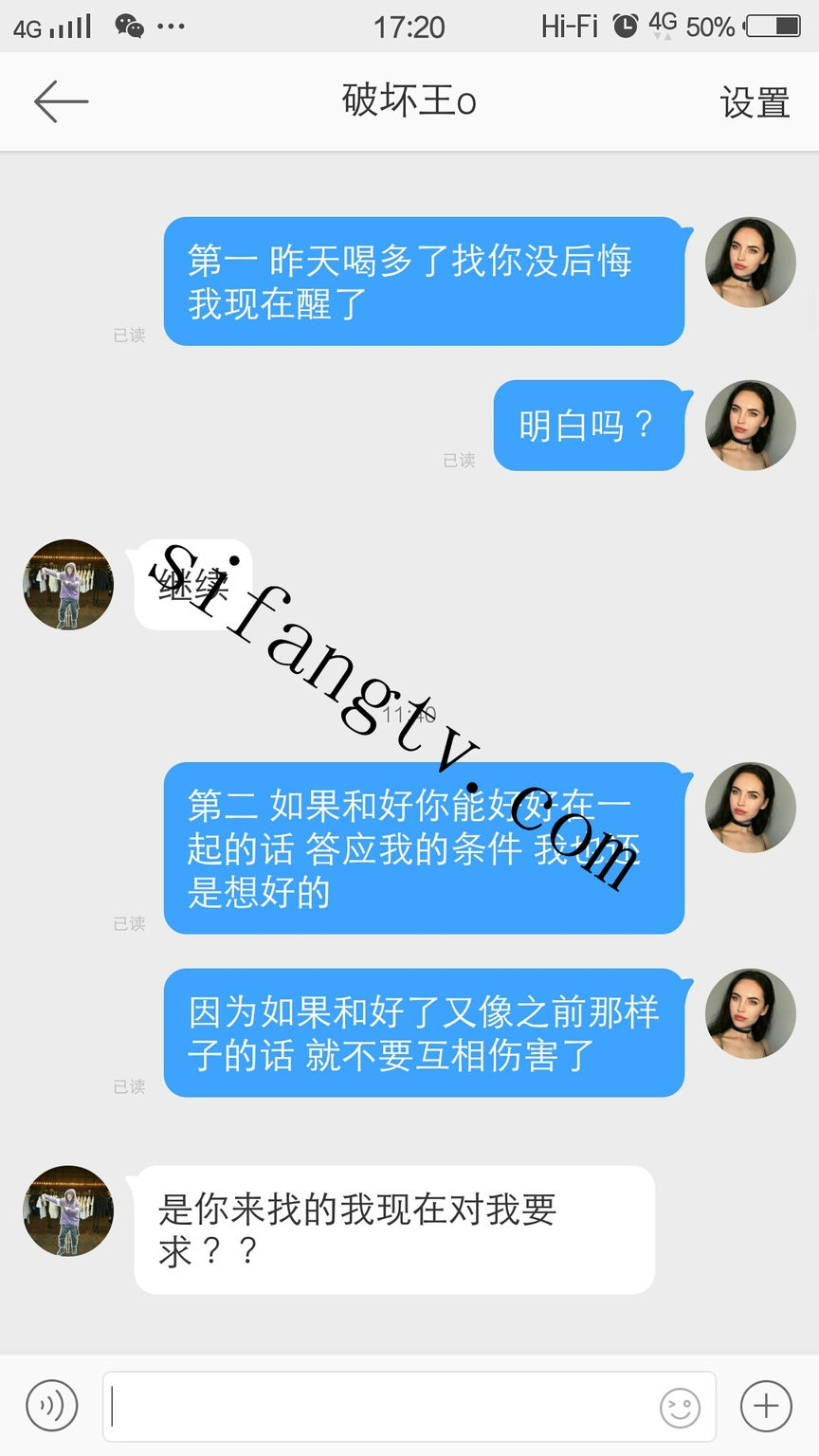Switch to voice message input
This screenshot has width=819, height=1456.
51,1405
